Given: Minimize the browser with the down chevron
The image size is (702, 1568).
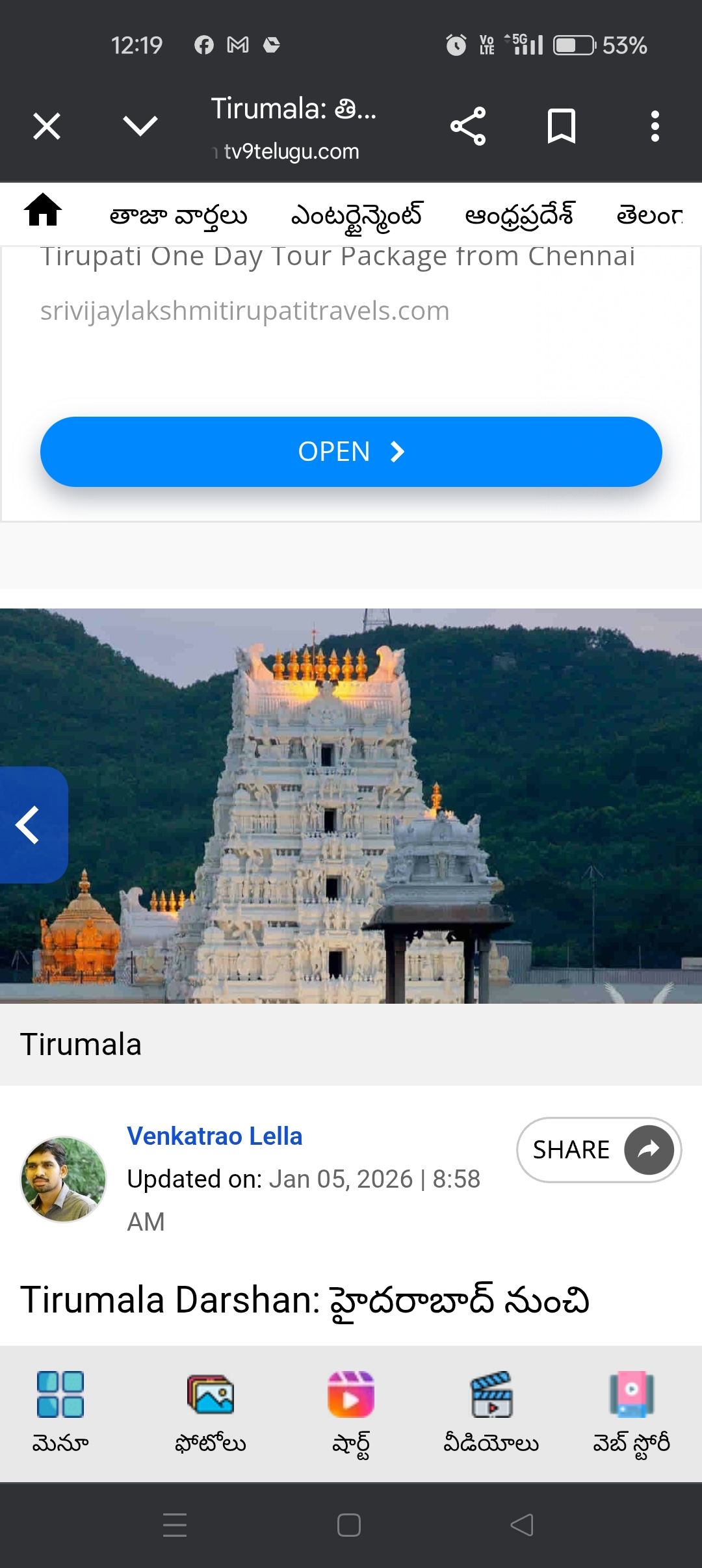Looking at the screenshot, I should [x=140, y=126].
